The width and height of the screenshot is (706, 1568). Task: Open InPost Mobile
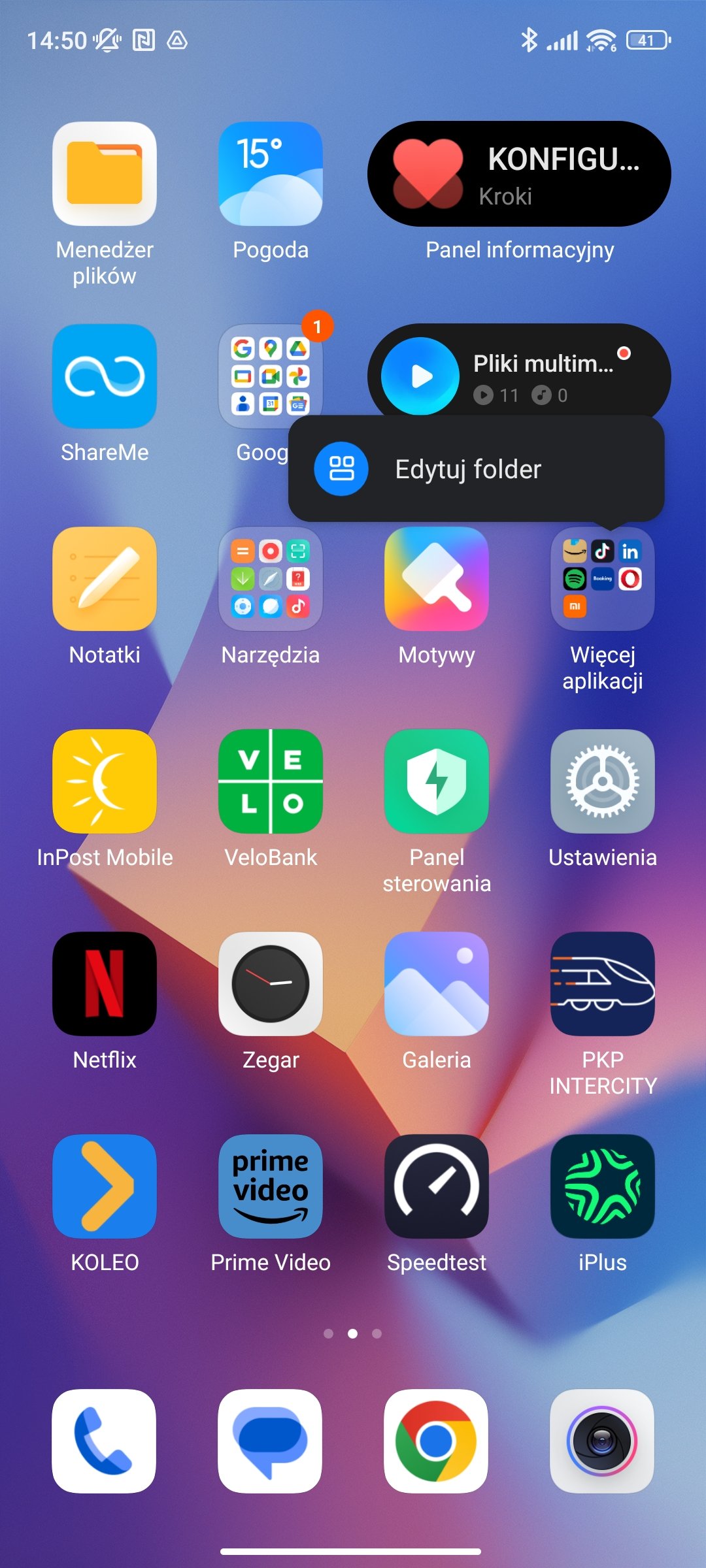click(x=105, y=781)
